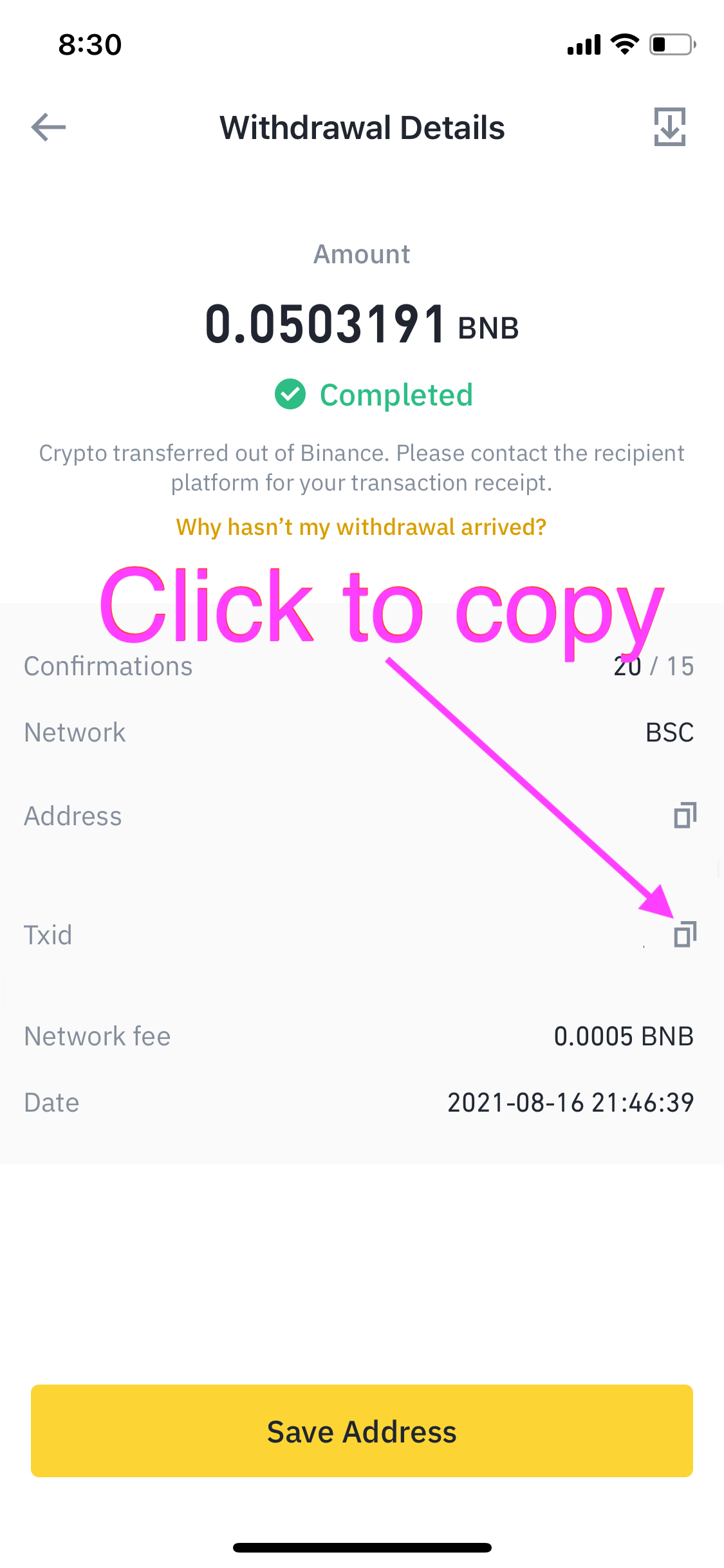Copy the withdrawal address
This screenshot has height=1568, width=724.
point(685,816)
